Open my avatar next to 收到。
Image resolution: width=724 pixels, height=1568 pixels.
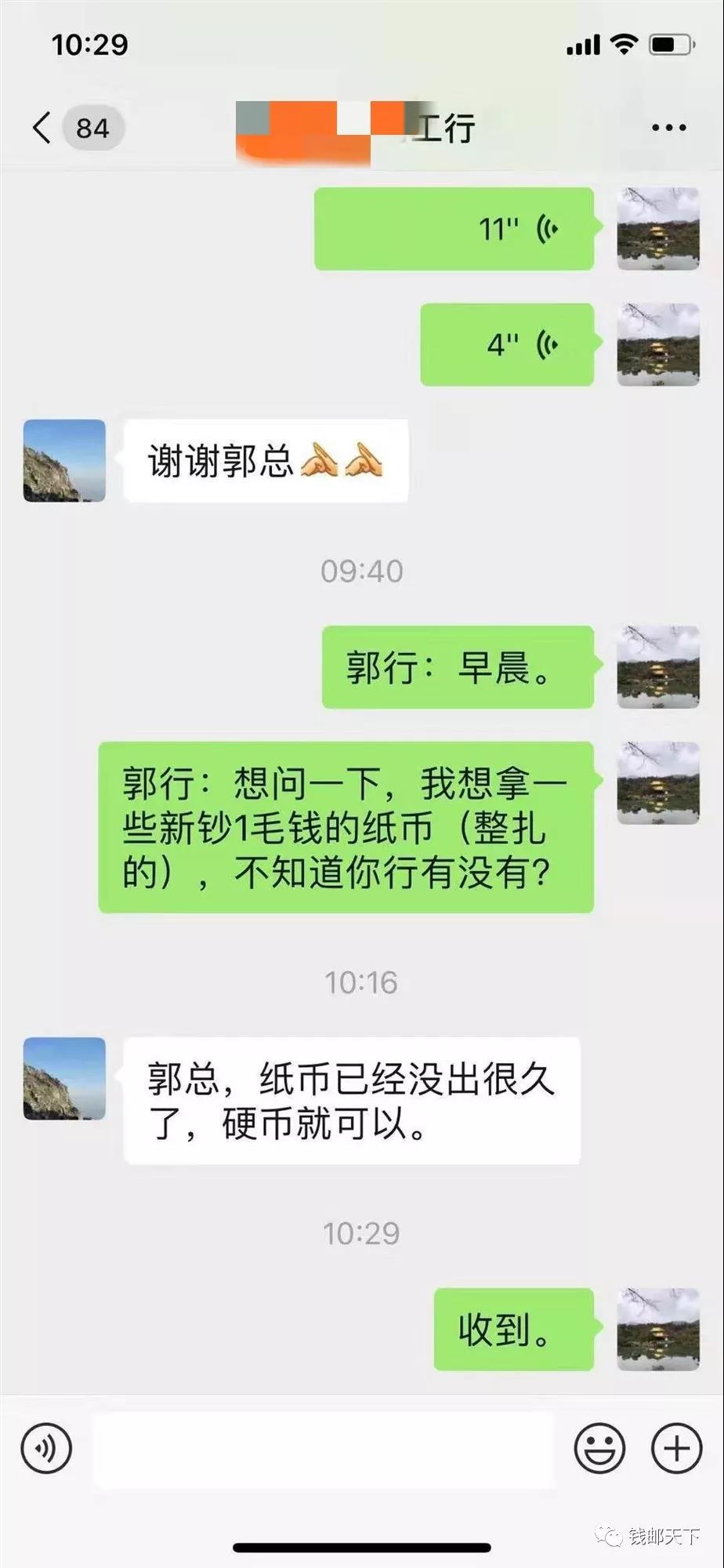coord(658,1330)
